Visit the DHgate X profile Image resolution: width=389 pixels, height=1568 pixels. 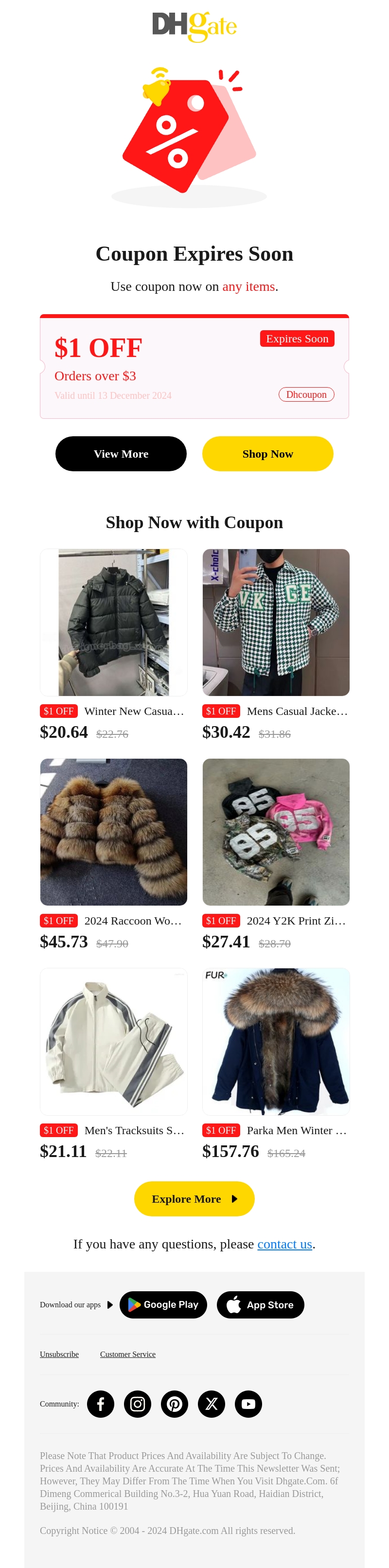[x=211, y=1404]
